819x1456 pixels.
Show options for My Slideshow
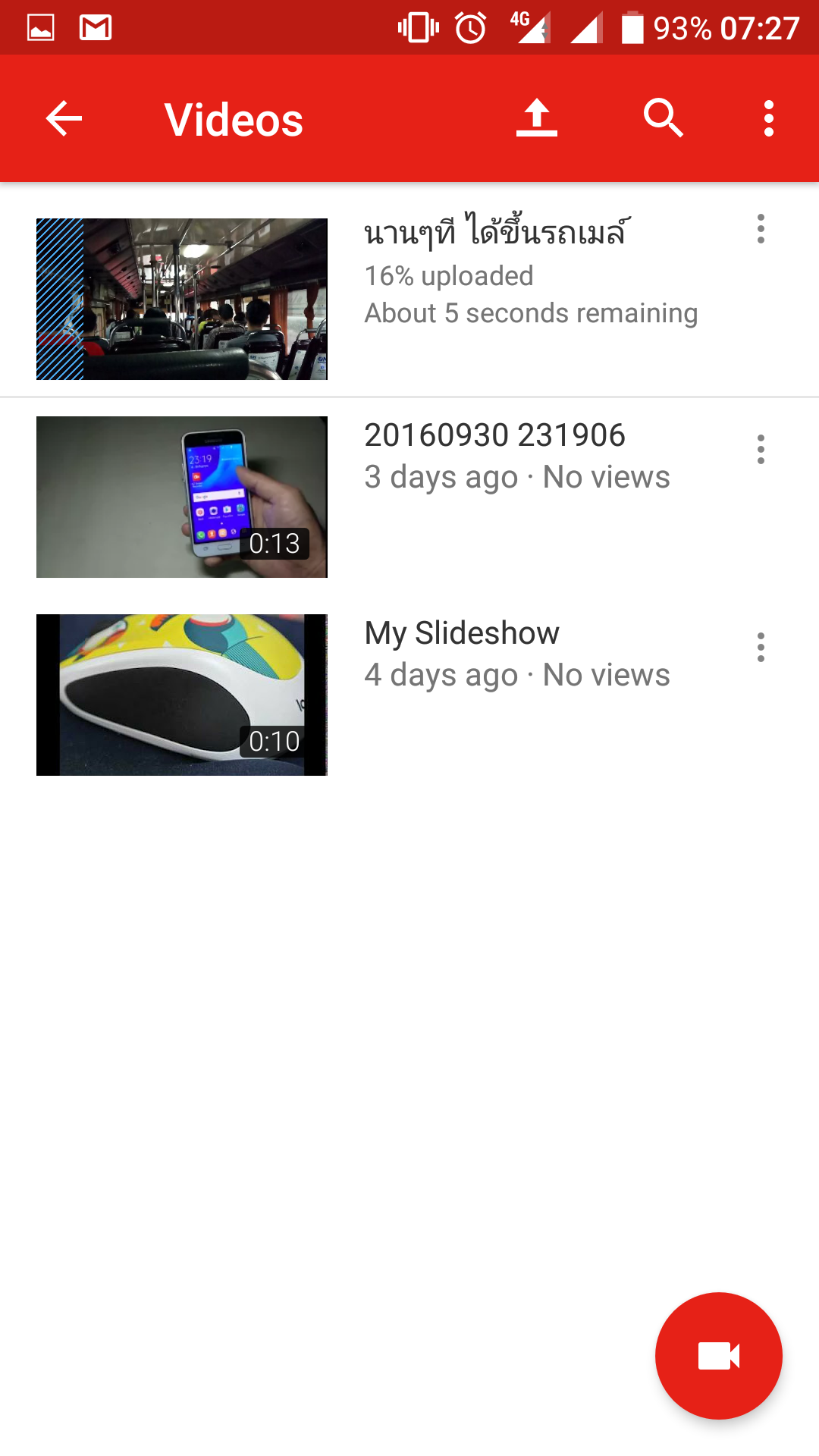(761, 648)
